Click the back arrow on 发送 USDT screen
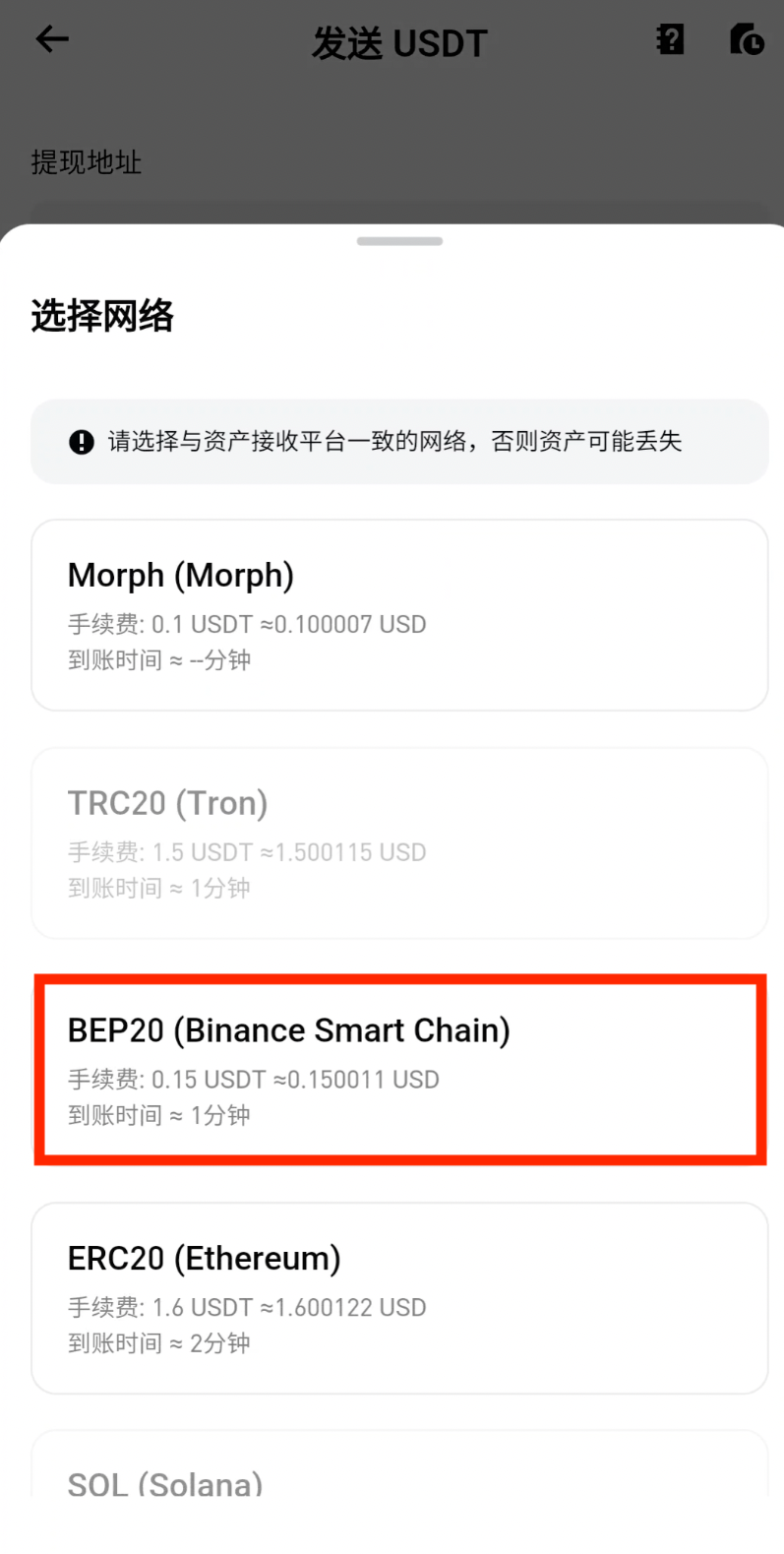 tap(51, 39)
